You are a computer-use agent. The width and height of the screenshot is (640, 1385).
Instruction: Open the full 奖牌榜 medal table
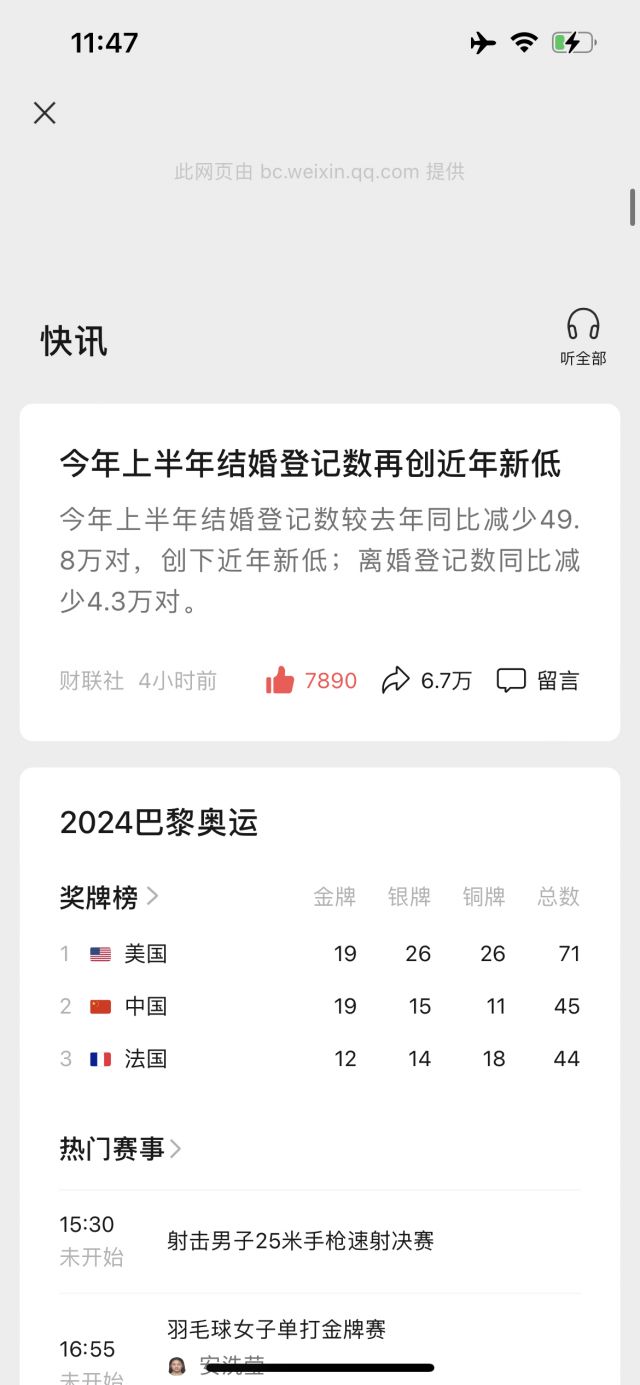(x=109, y=897)
